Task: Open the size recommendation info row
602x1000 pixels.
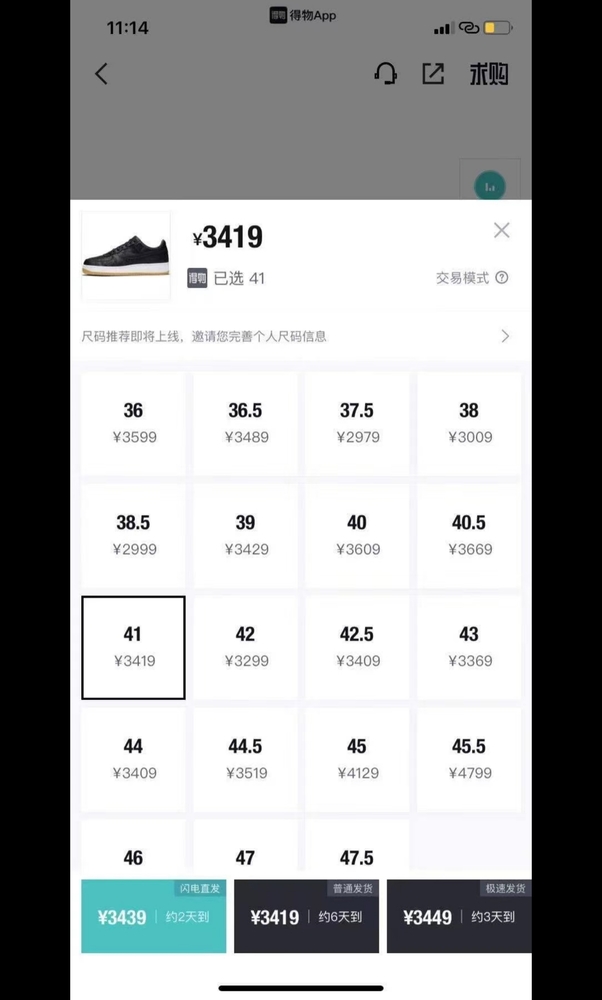Action: point(301,336)
